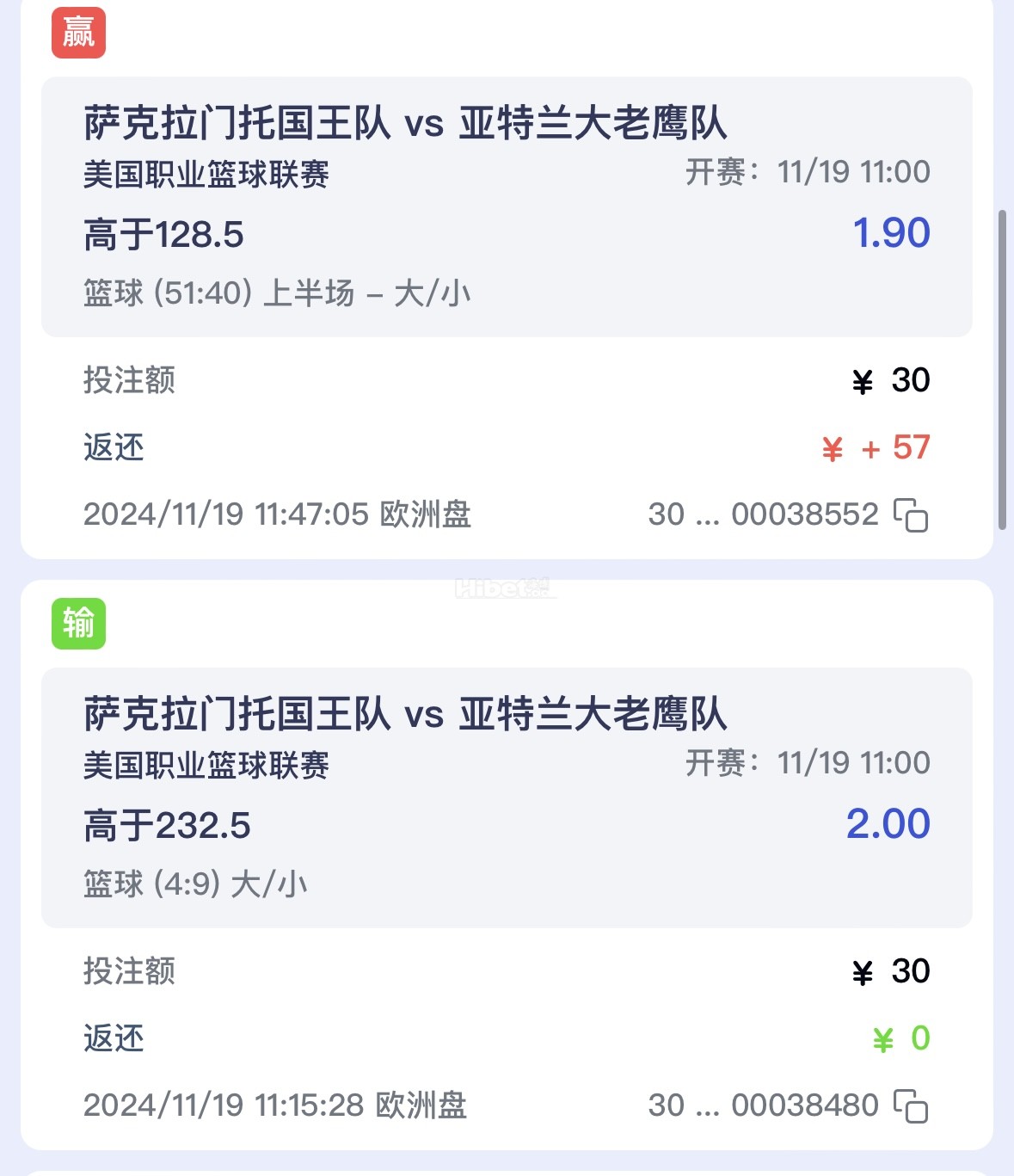Select the 高于128.5 bet selection
This screenshot has width=1014, height=1176.
(x=164, y=234)
